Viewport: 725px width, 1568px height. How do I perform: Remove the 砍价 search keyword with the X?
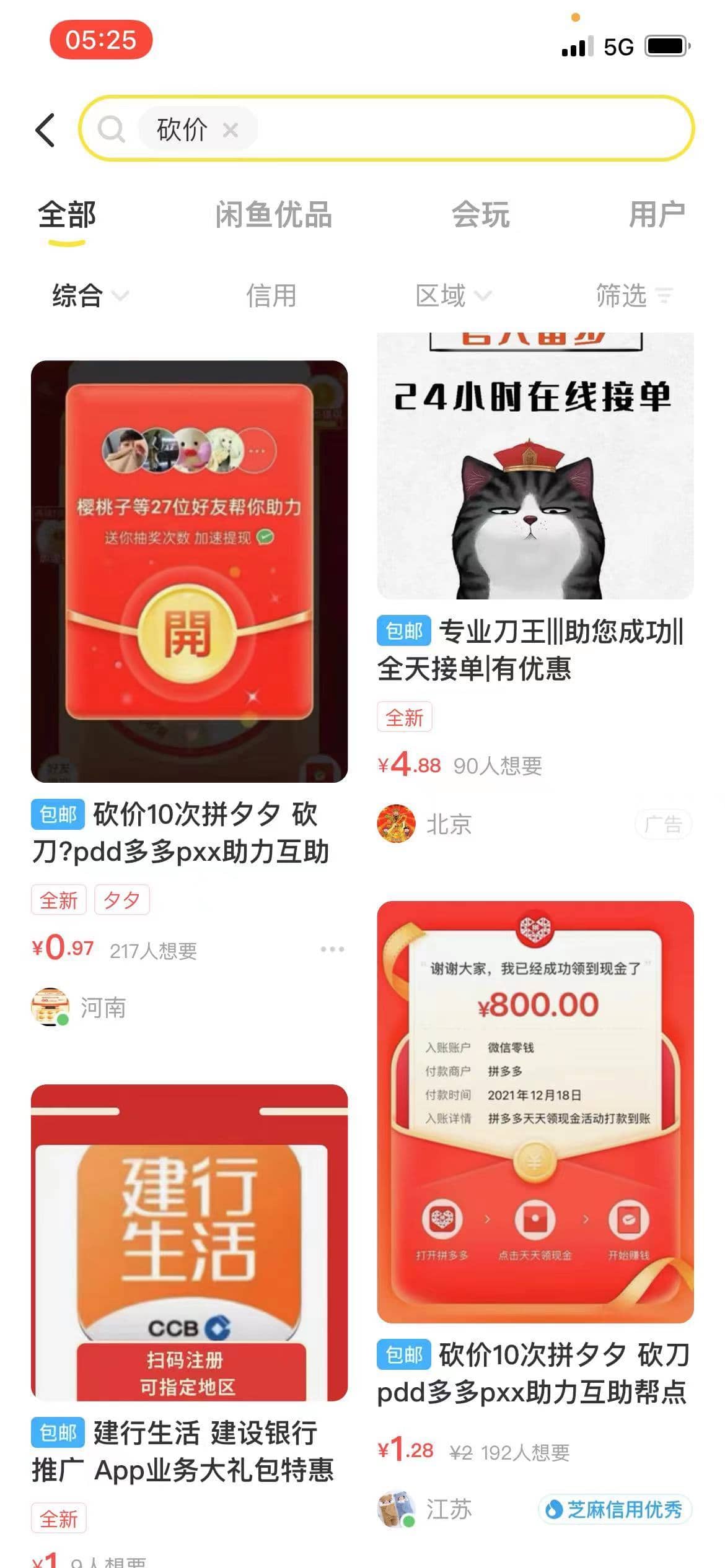(231, 129)
